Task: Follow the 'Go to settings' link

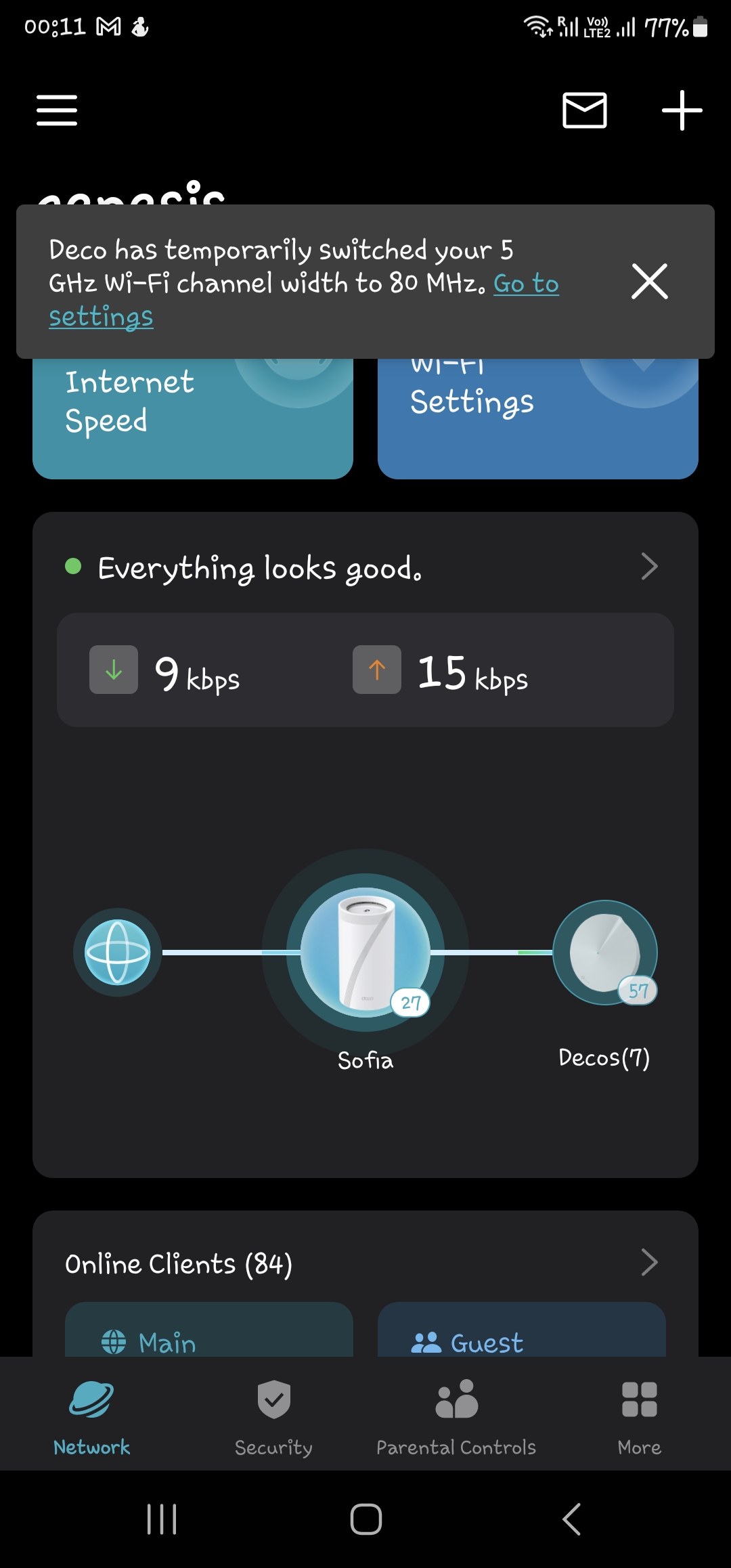Action: point(526,284)
